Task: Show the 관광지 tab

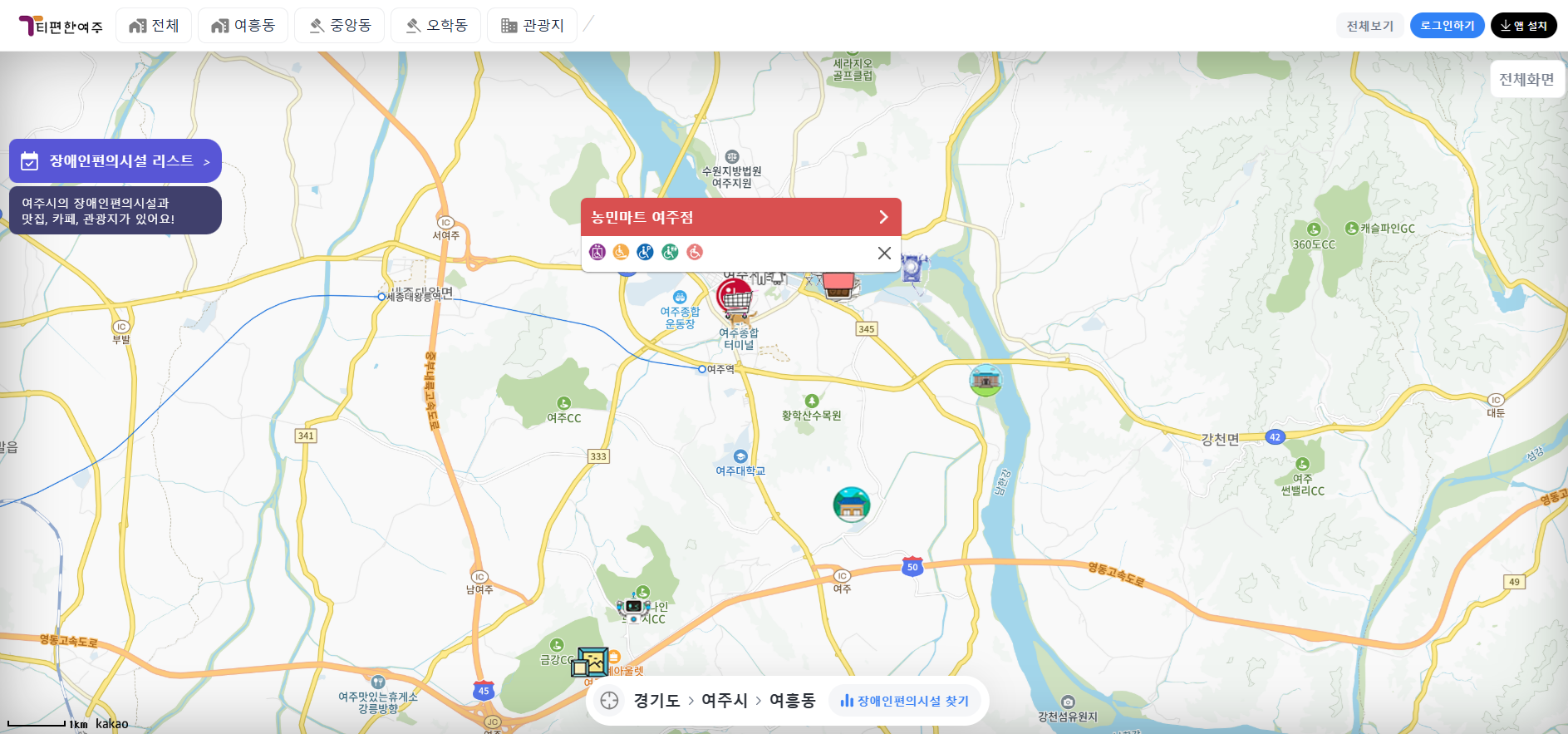Action: click(532, 26)
